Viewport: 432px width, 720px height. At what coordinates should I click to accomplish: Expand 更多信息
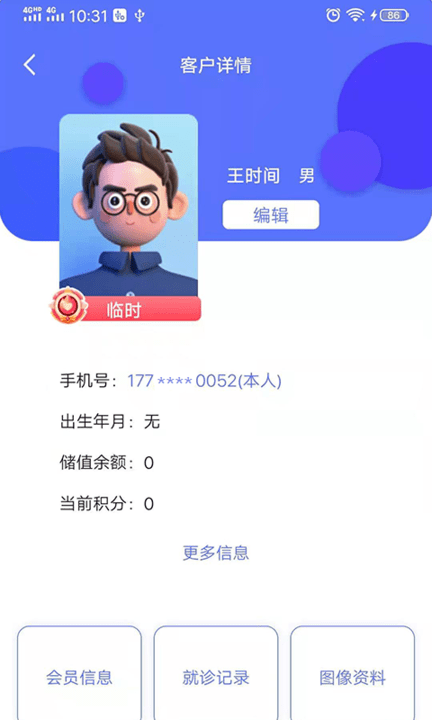point(216,553)
